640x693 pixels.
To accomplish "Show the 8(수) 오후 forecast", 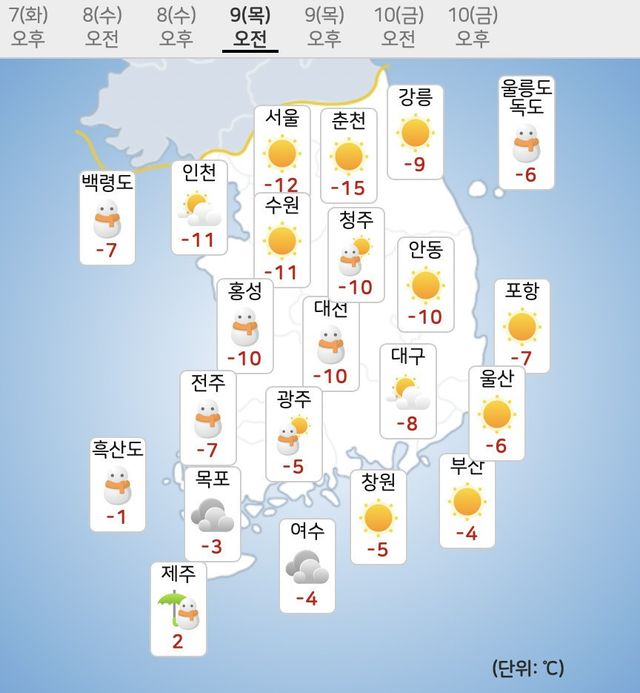I will 176,27.
